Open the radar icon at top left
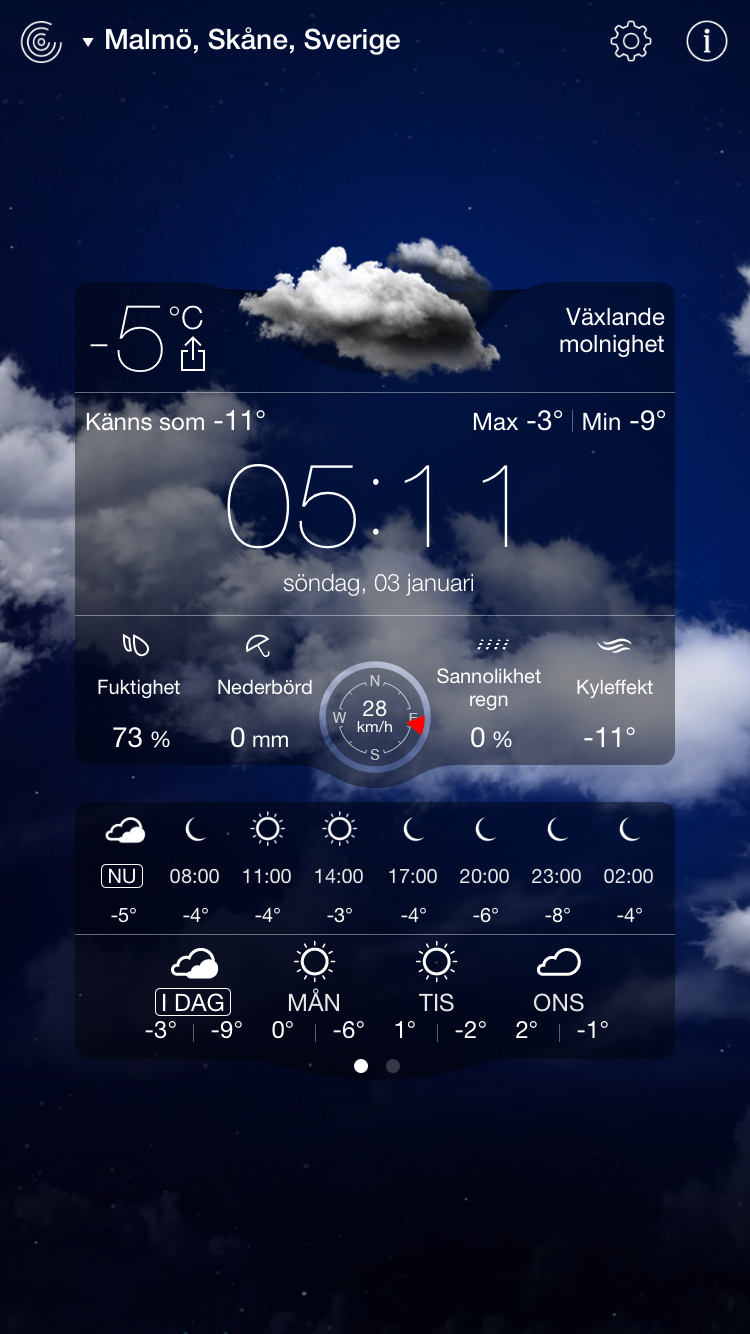This screenshot has width=750, height=1334. pos(41,41)
